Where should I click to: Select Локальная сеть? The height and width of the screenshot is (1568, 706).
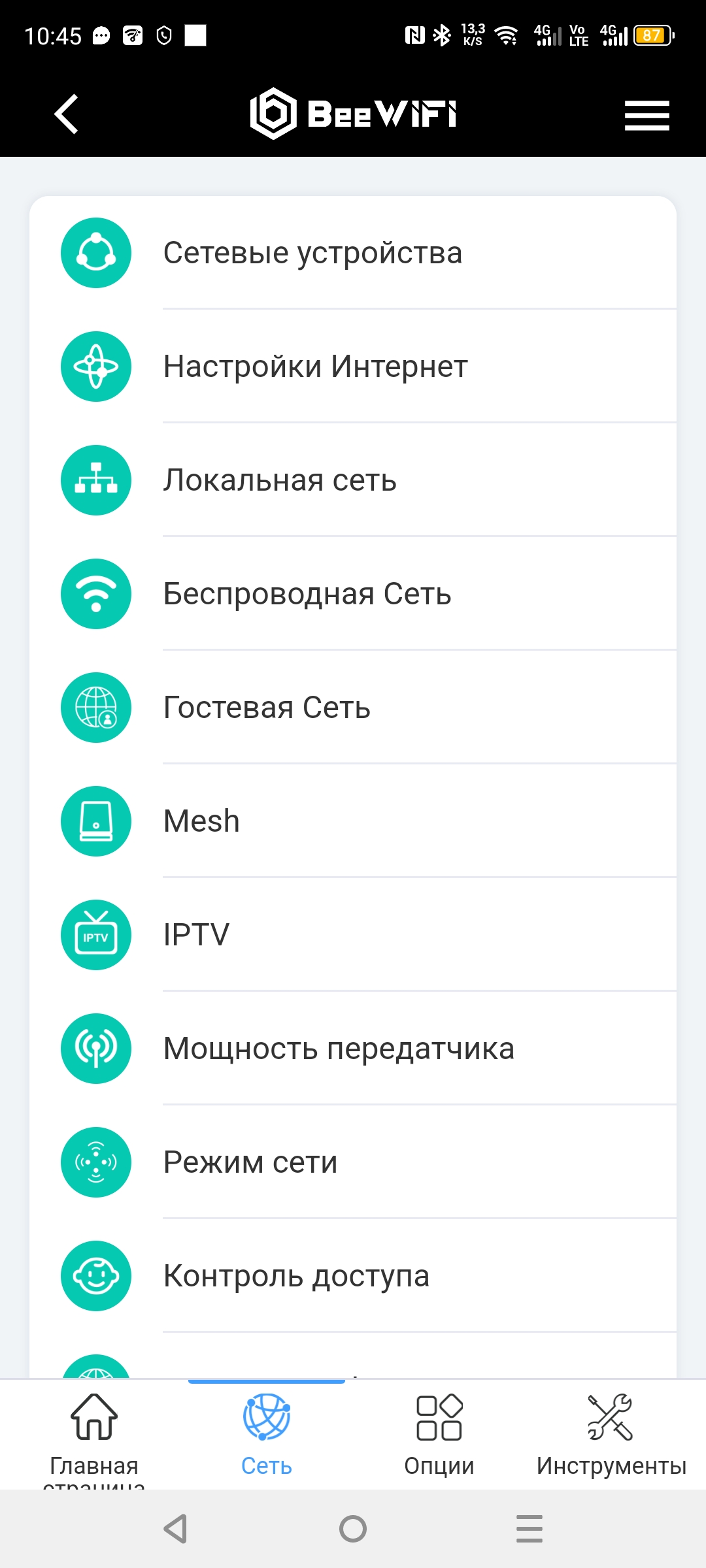coord(353,480)
